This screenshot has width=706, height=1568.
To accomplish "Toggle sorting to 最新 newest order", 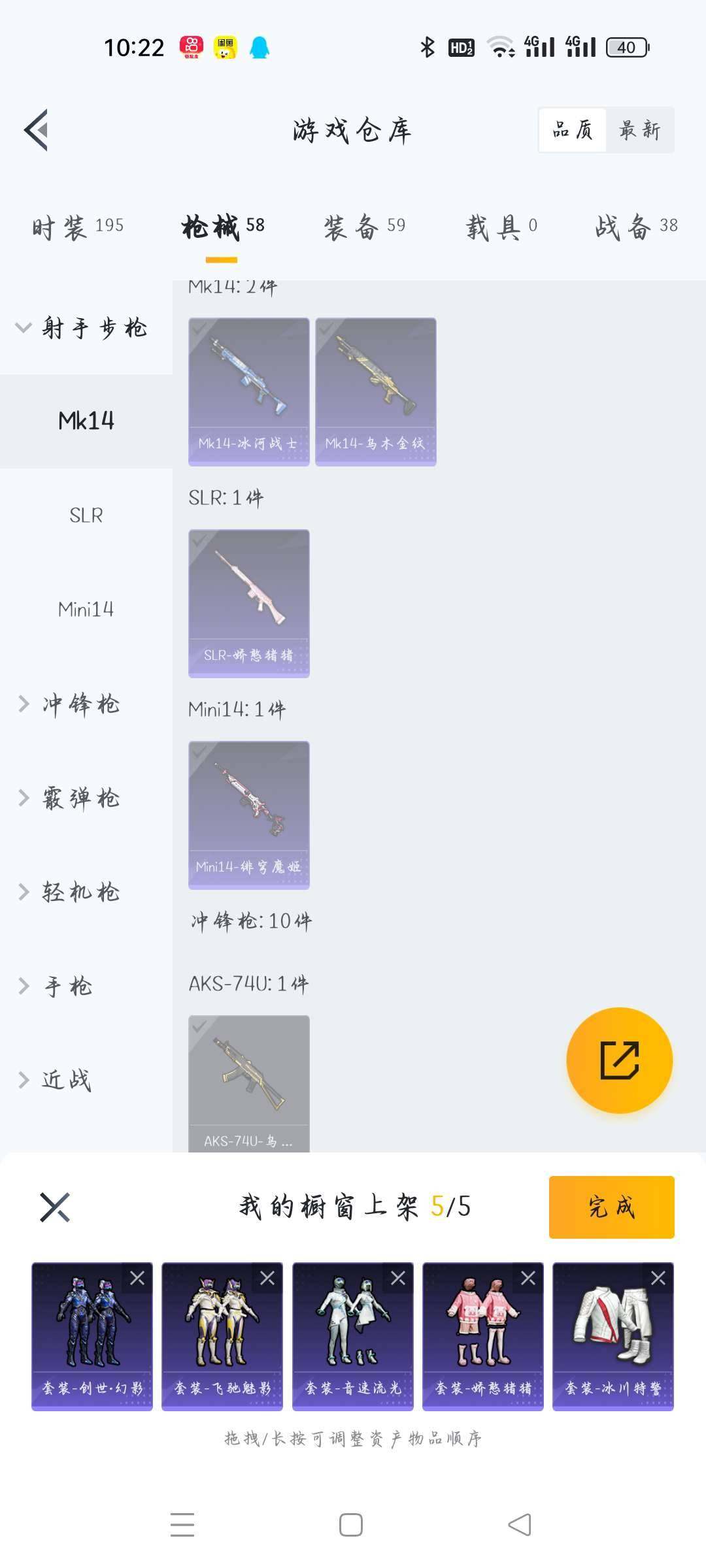I will point(637,129).
